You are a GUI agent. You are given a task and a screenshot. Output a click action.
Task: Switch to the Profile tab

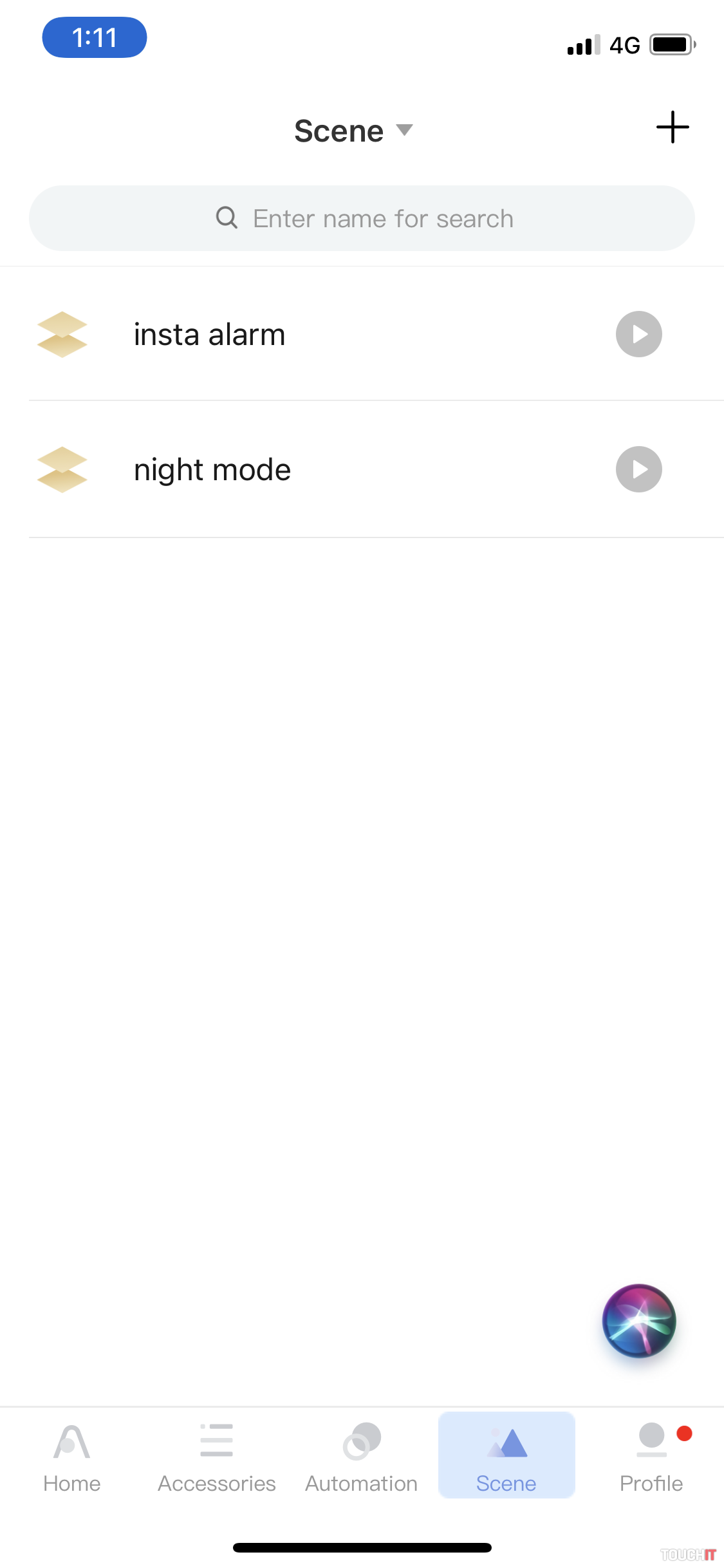(x=651, y=1457)
